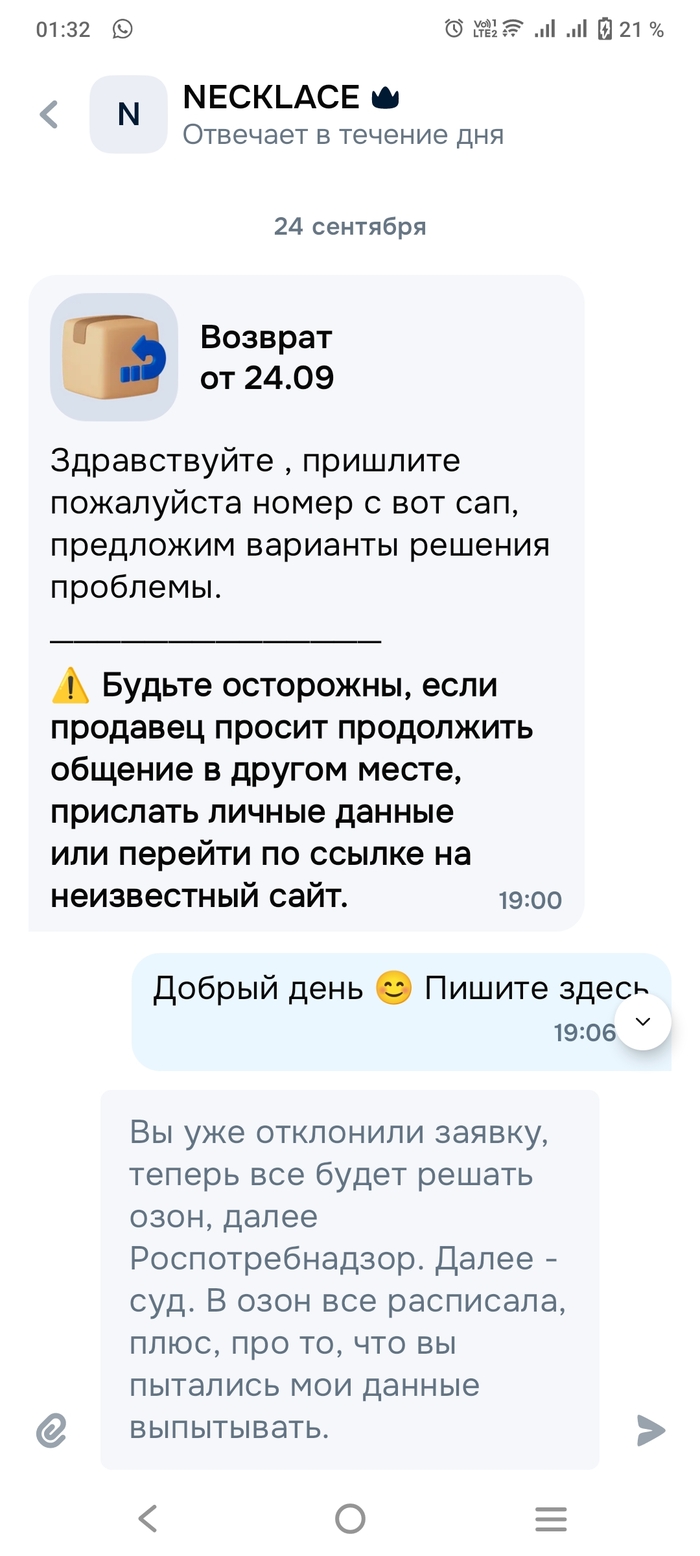The height and width of the screenshot is (1556, 700).
Task: Focus the message text field
Action: (x=349, y=1278)
